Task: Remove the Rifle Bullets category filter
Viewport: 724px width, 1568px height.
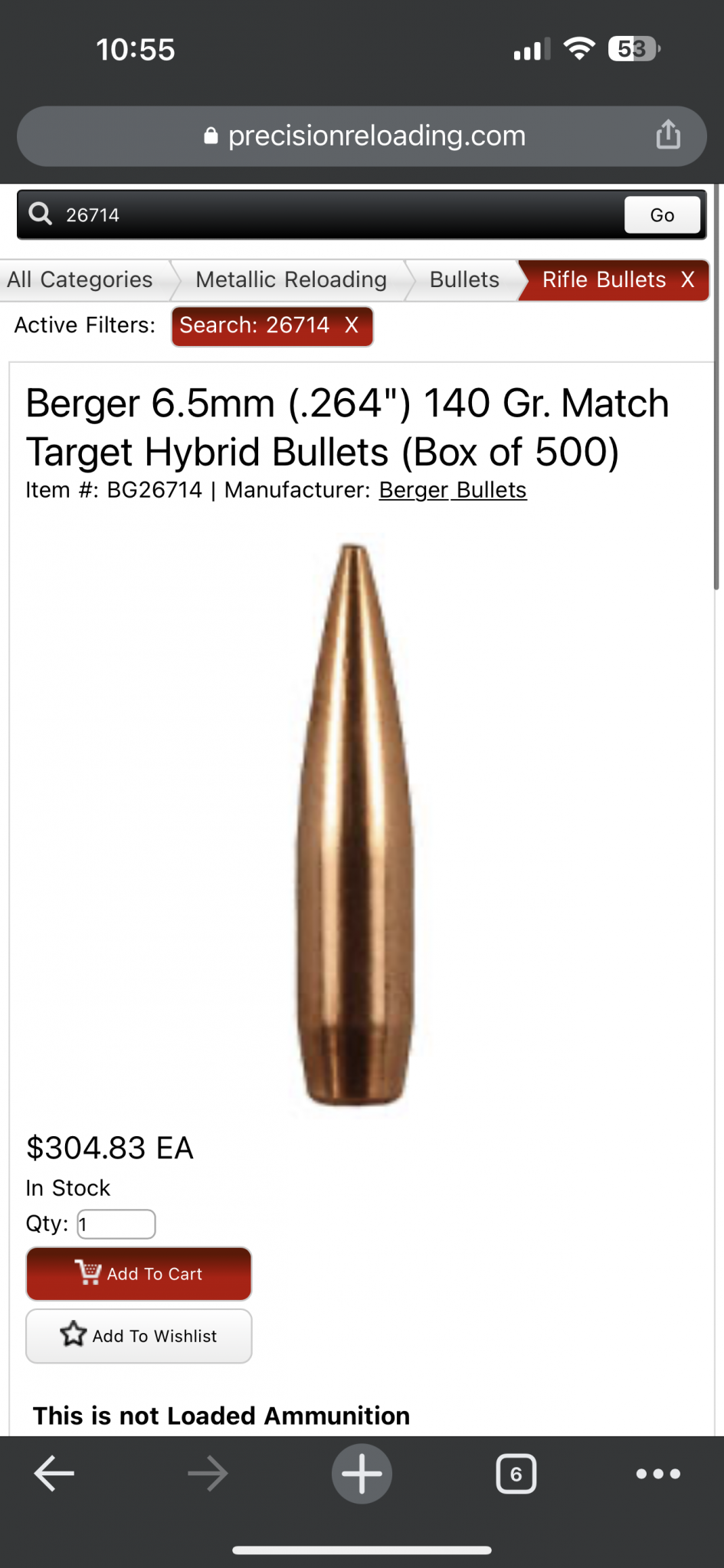Action: click(688, 279)
